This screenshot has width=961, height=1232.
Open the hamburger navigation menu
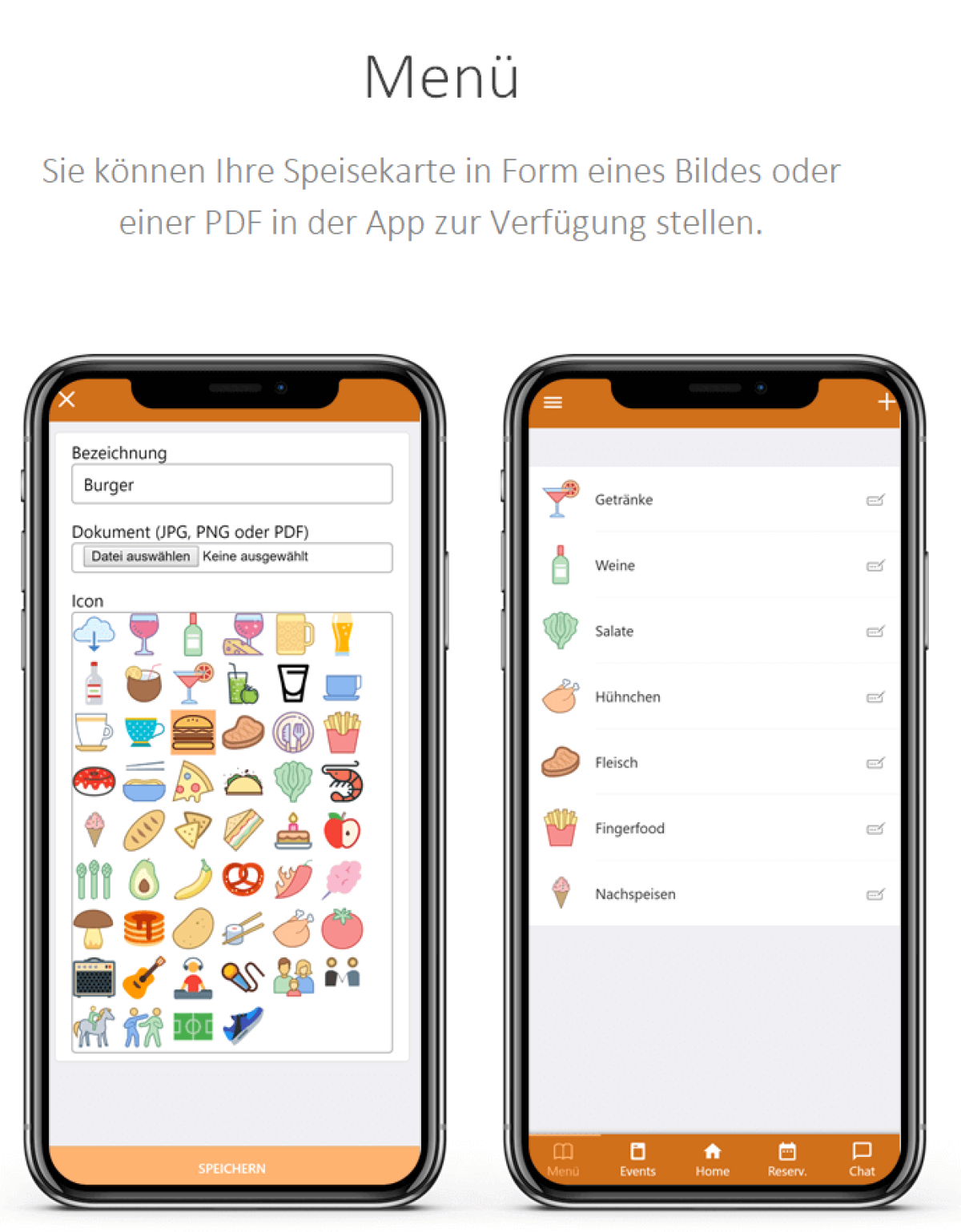tap(553, 402)
